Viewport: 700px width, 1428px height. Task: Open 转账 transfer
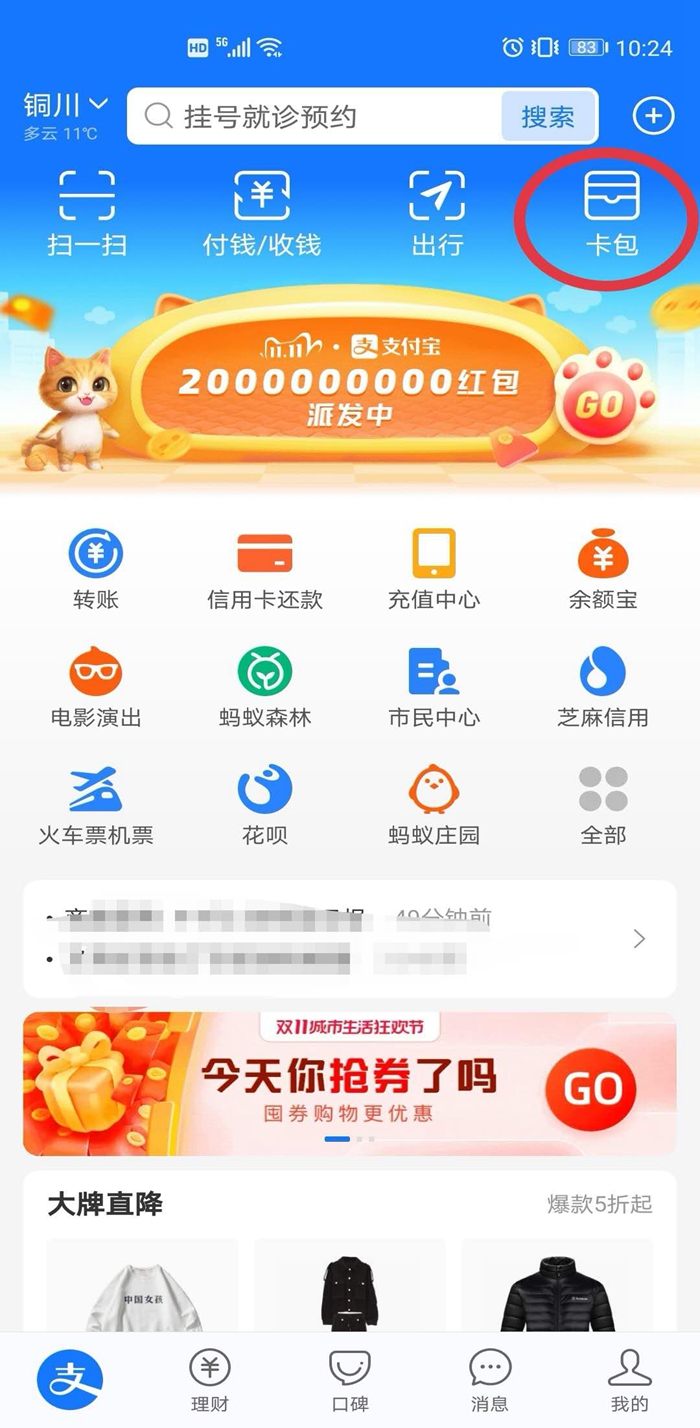(96, 568)
